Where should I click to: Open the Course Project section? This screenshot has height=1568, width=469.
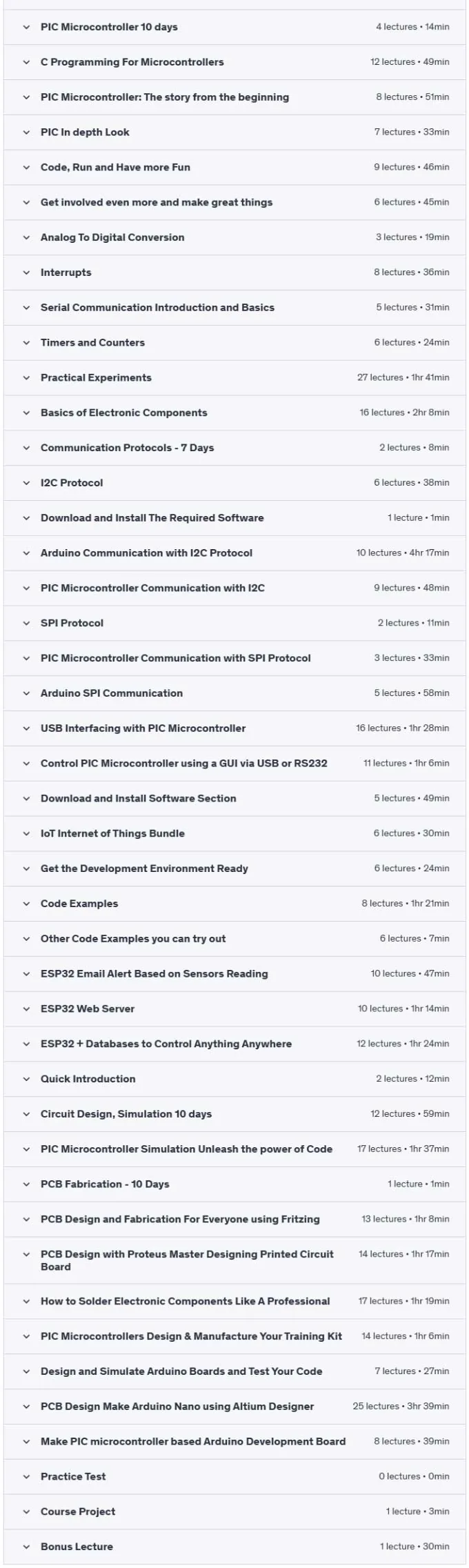click(234, 1511)
